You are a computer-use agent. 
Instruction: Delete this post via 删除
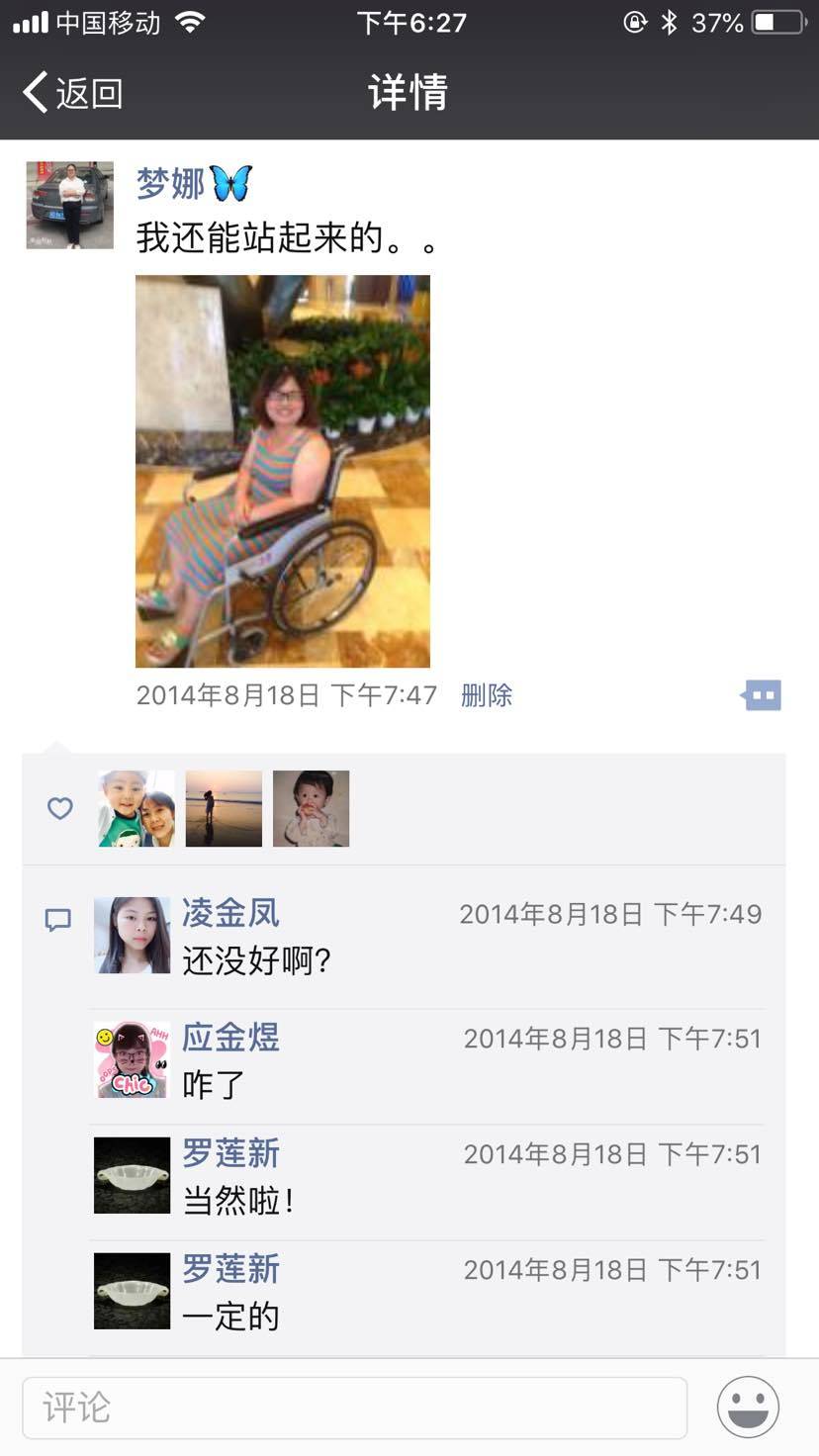click(x=487, y=695)
